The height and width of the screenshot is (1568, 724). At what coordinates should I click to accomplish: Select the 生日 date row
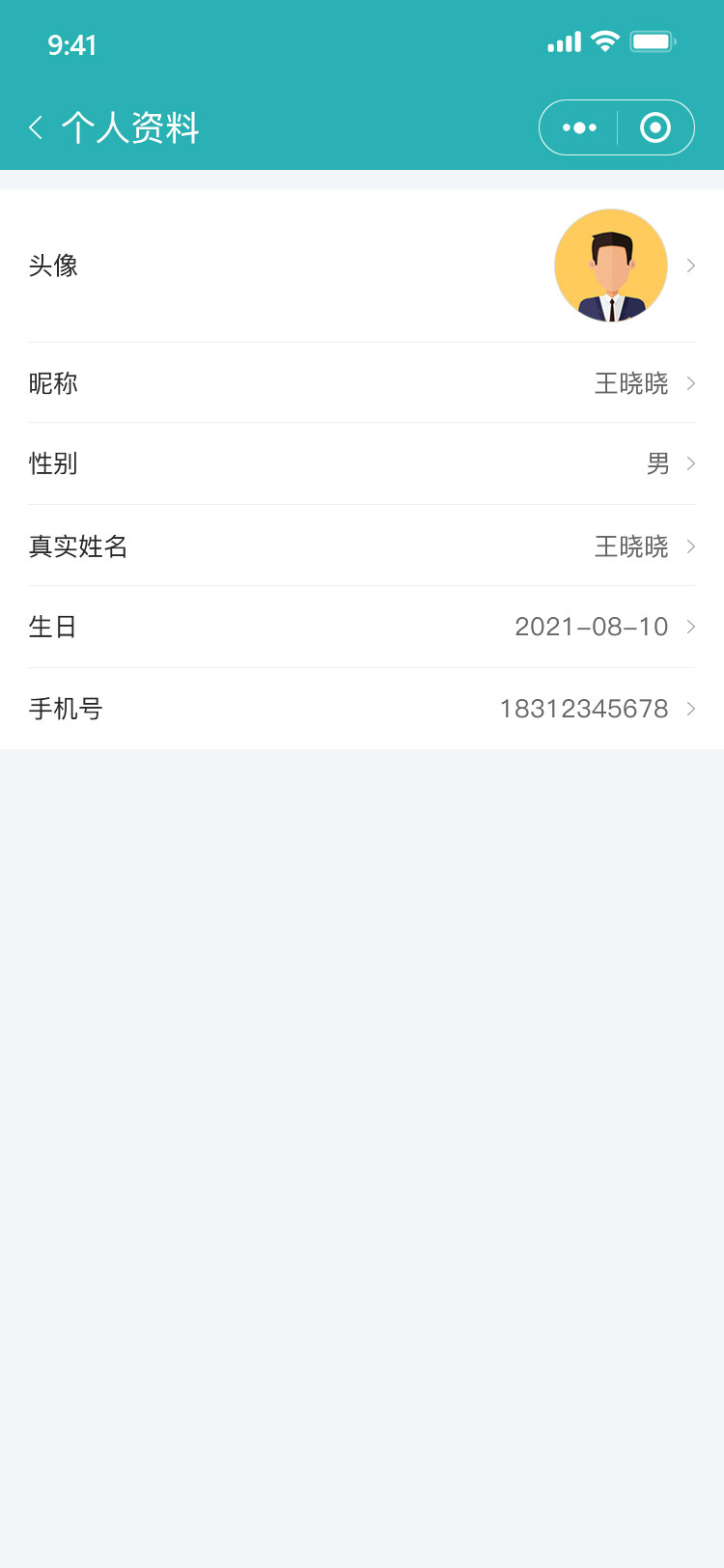(x=362, y=627)
